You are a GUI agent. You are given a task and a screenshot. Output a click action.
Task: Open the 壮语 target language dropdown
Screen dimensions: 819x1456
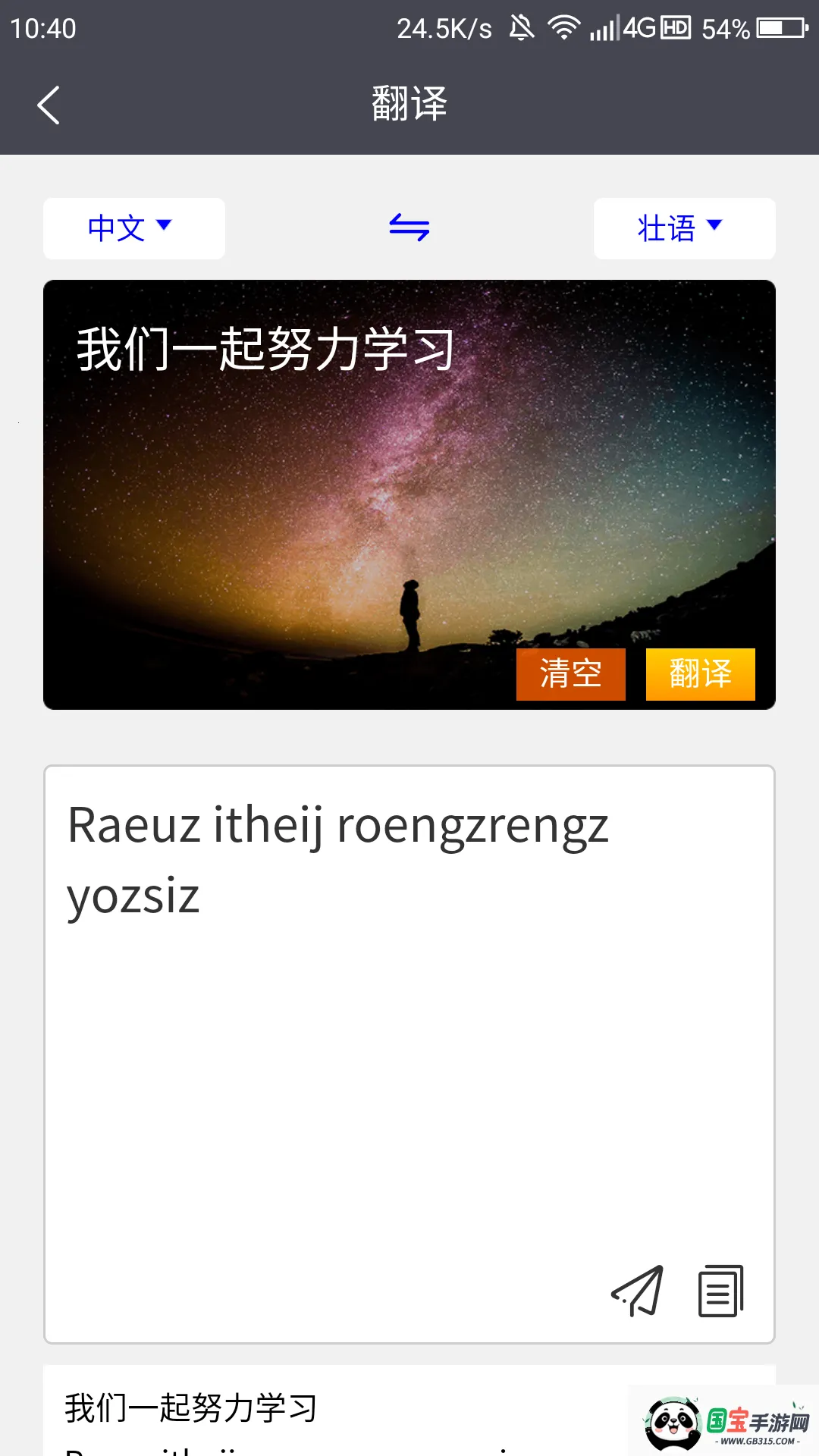tap(683, 228)
